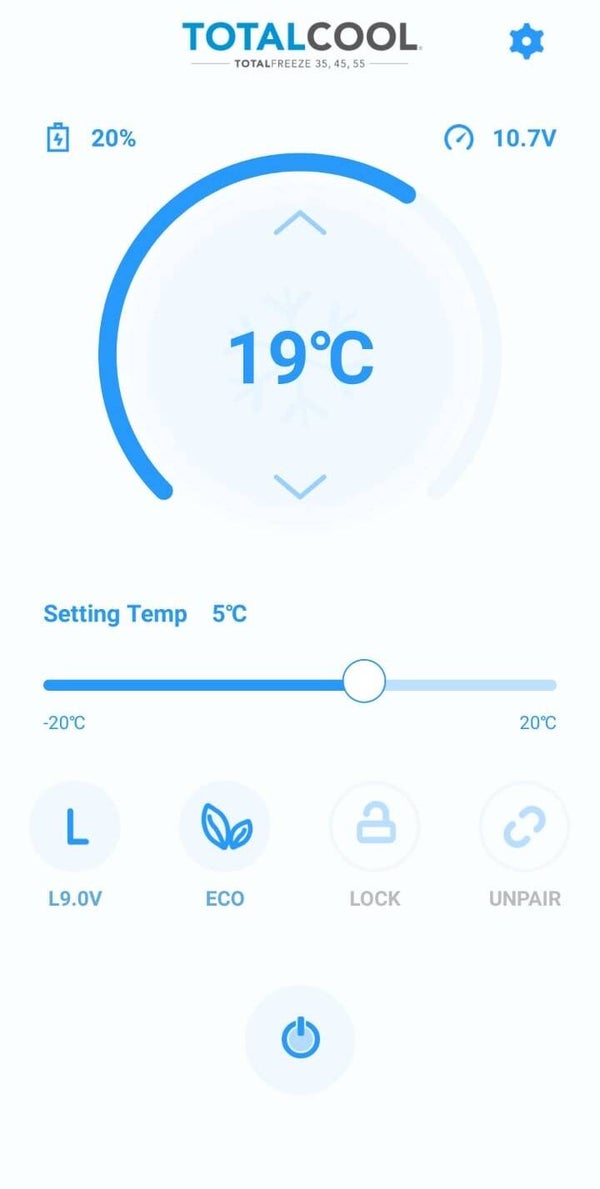Tap UNPAIR to disconnect the fridge

point(524,828)
